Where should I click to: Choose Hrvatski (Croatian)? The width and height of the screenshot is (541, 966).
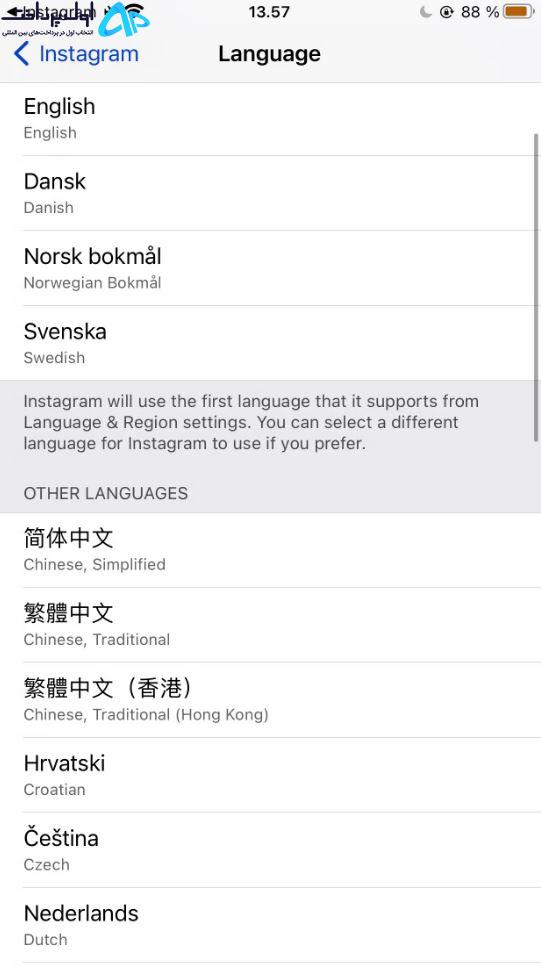point(270,775)
